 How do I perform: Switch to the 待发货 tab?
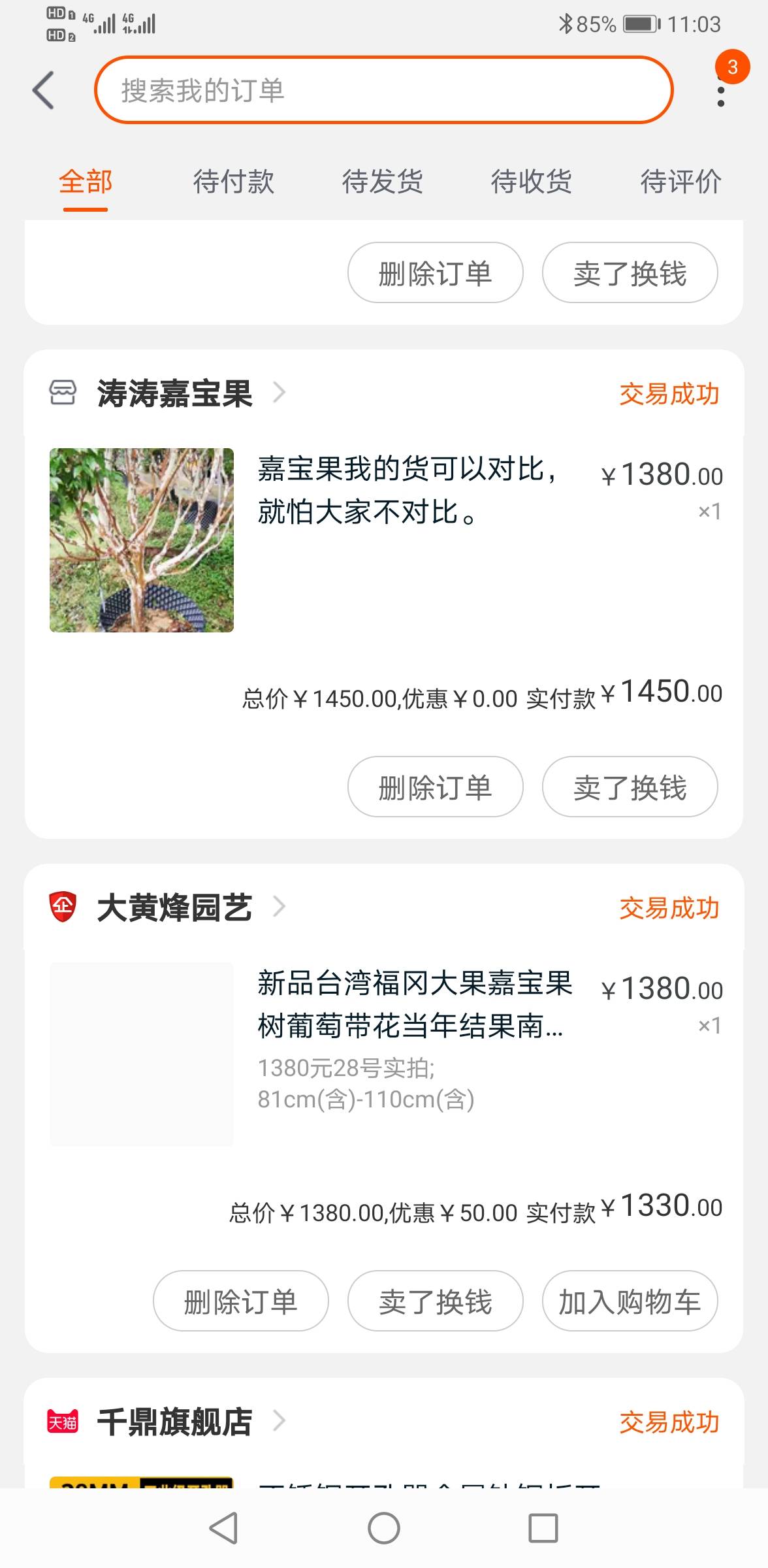tap(383, 181)
